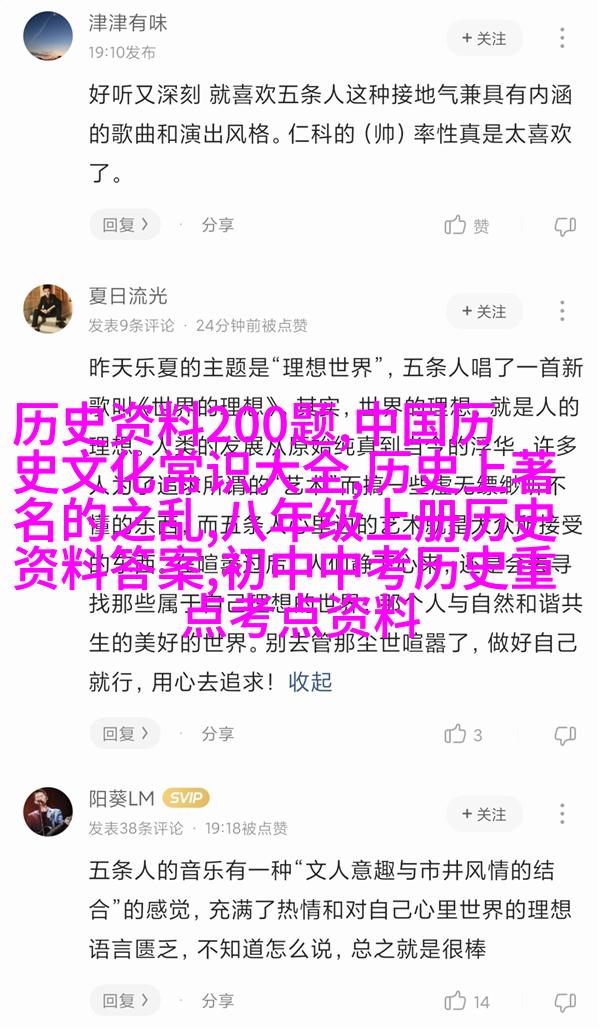Follow user 夏日流光

pyautogui.click(x=484, y=311)
